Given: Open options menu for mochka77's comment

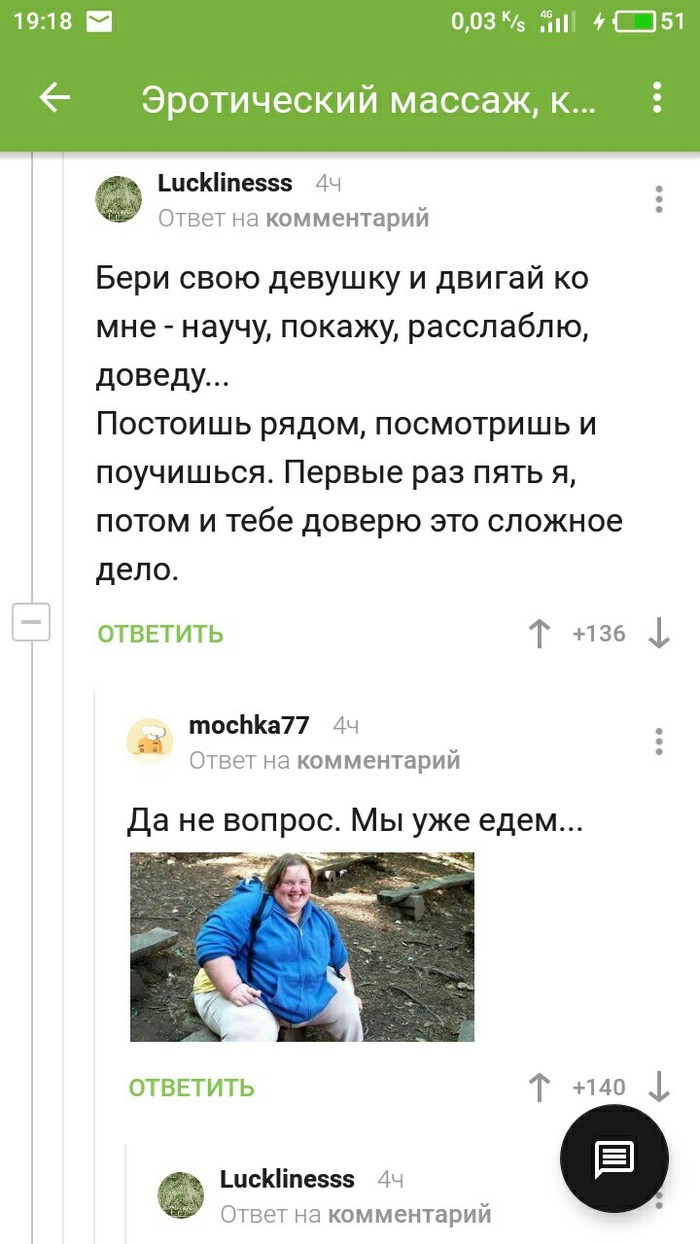Looking at the screenshot, I should pos(659,742).
